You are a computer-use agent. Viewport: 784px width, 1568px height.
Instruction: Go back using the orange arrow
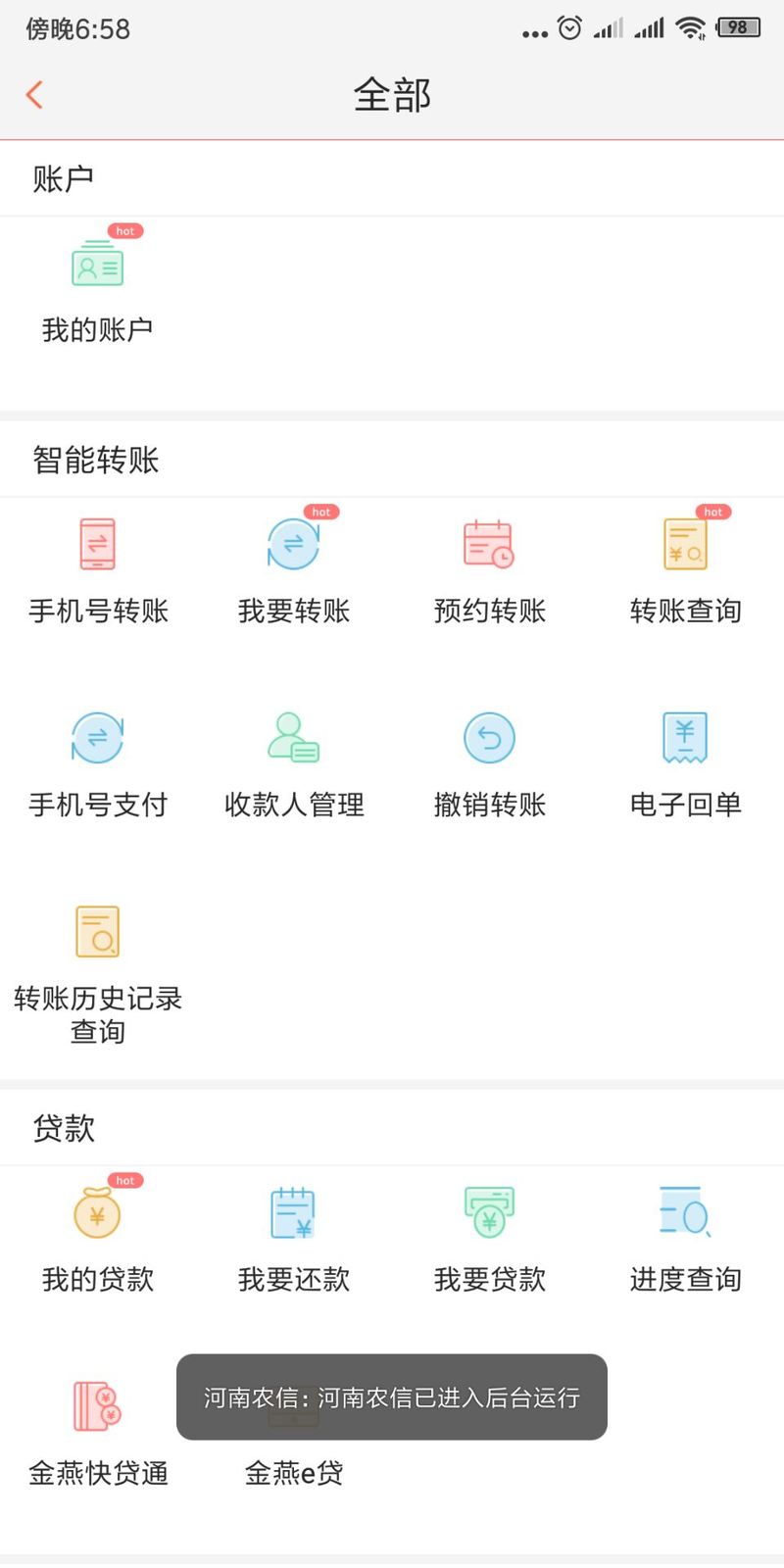coord(34,95)
